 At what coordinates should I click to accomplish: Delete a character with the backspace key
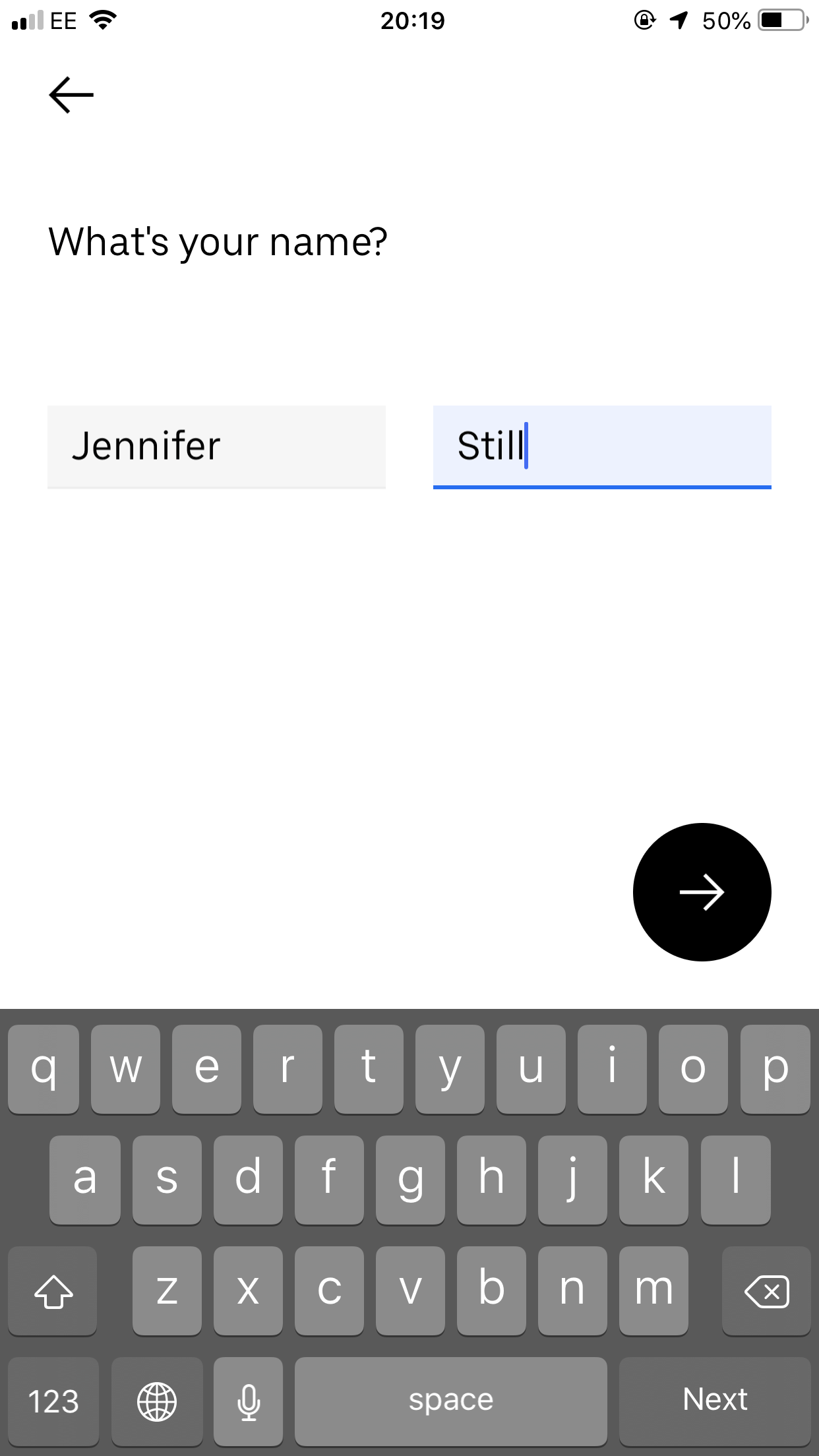[x=766, y=1290]
